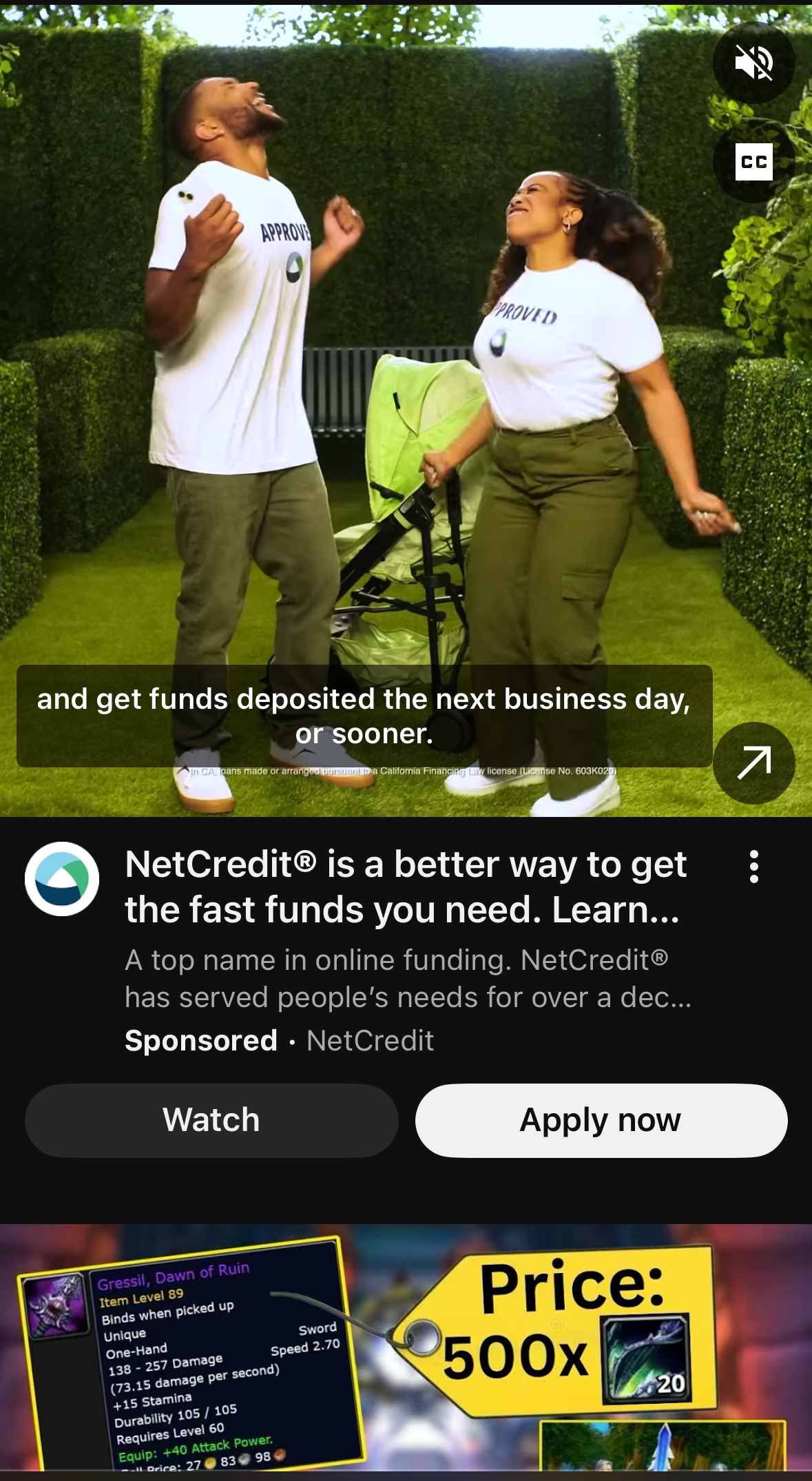The width and height of the screenshot is (812, 1481).
Task: Open the advertiser link arrow on the video
Action: point(753,763)
